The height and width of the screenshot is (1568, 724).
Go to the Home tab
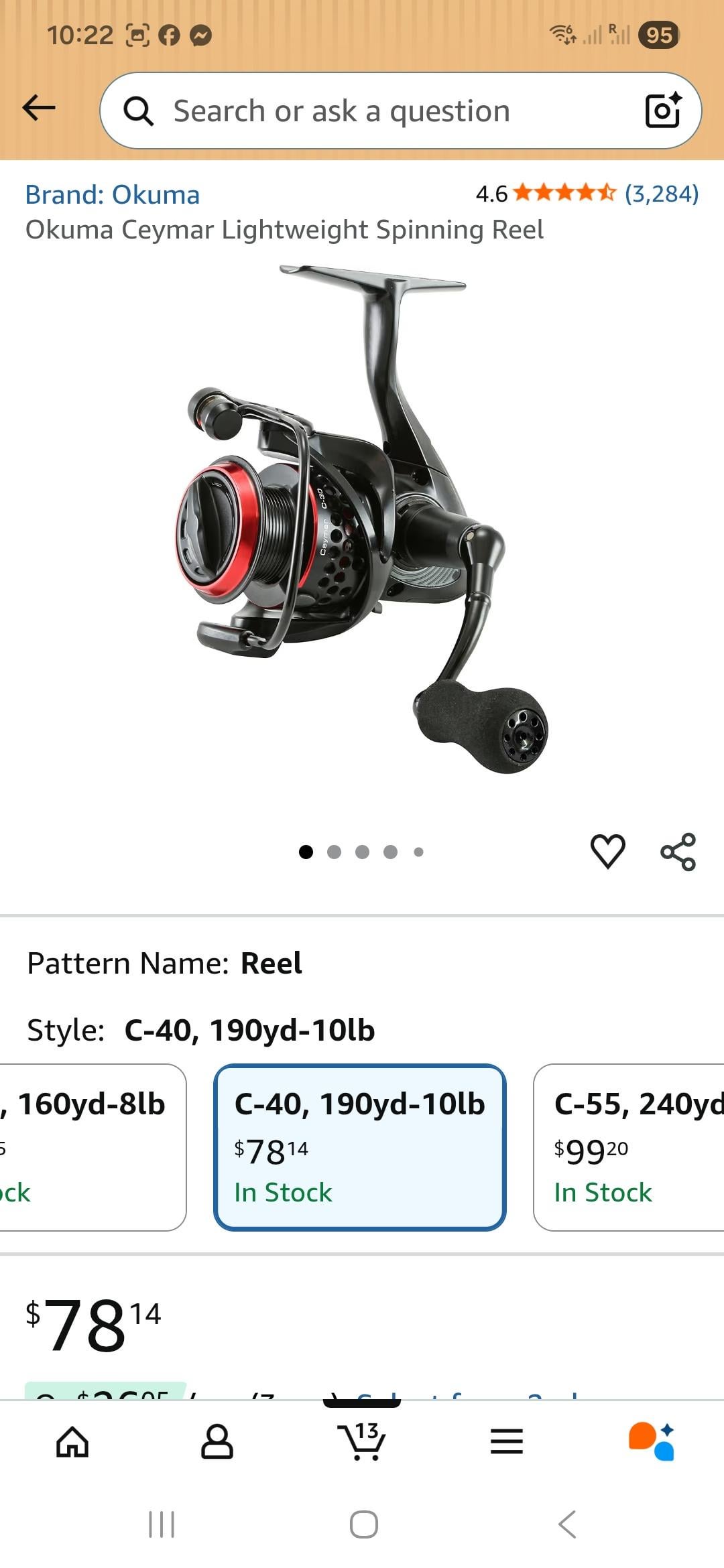pos(72,1441)
